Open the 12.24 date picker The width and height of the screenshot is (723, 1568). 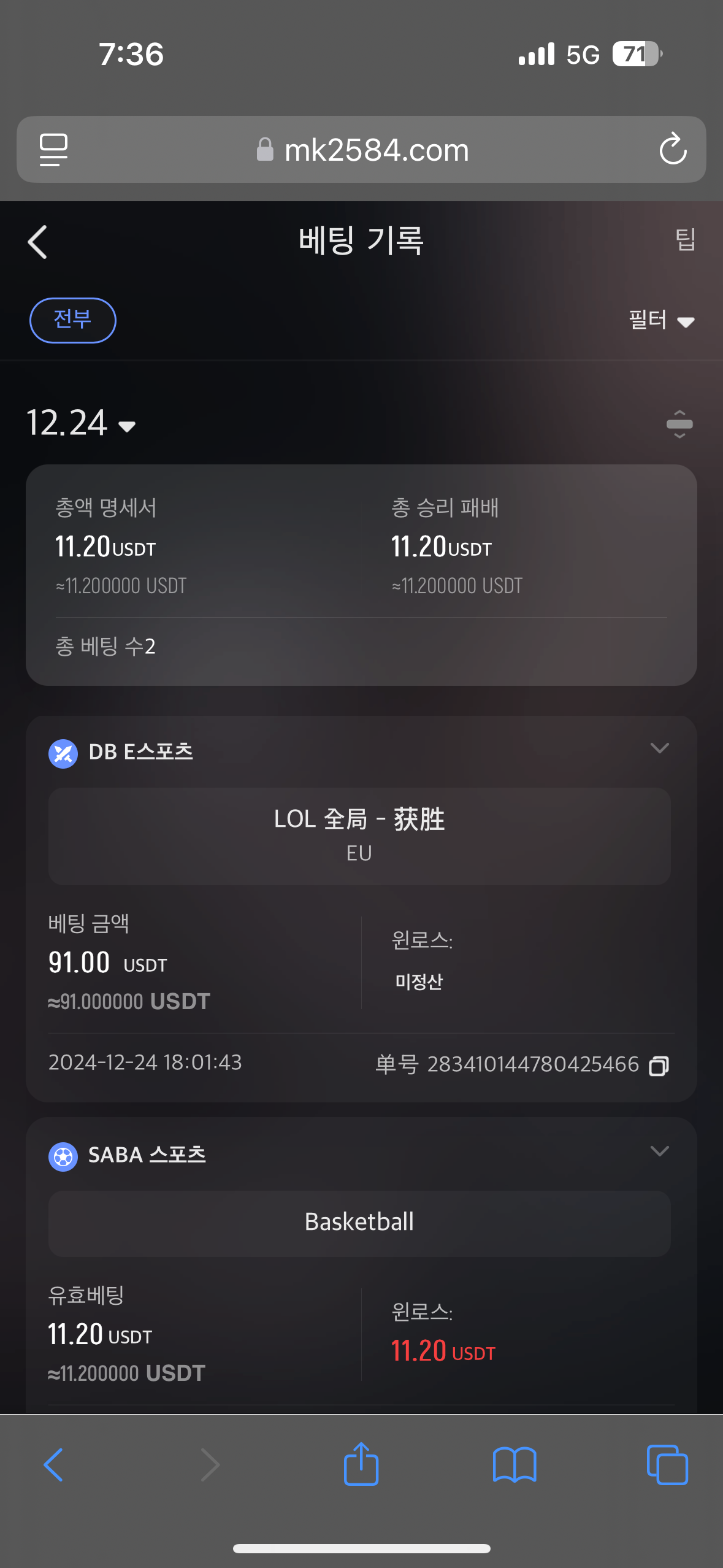[x=81, y=423]
